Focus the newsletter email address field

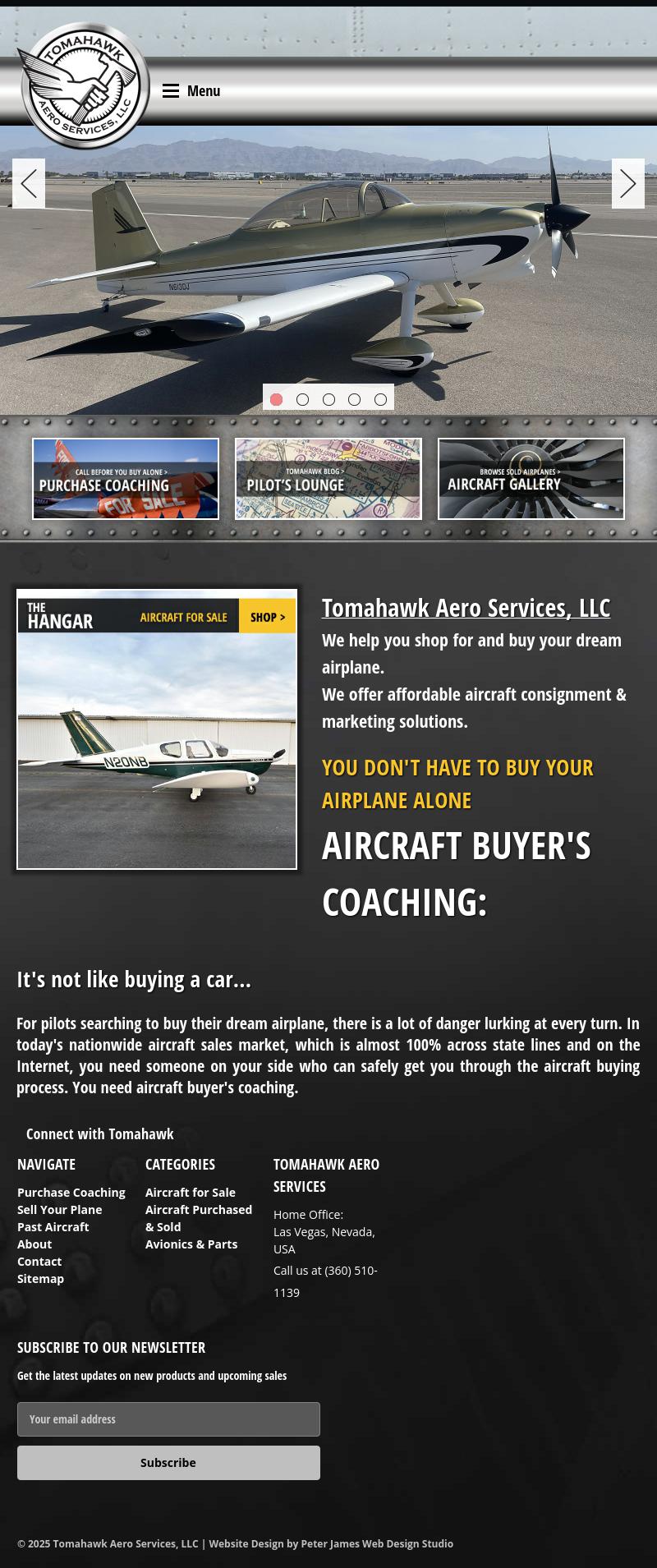pyautogui.click(x=168, y=1419)
